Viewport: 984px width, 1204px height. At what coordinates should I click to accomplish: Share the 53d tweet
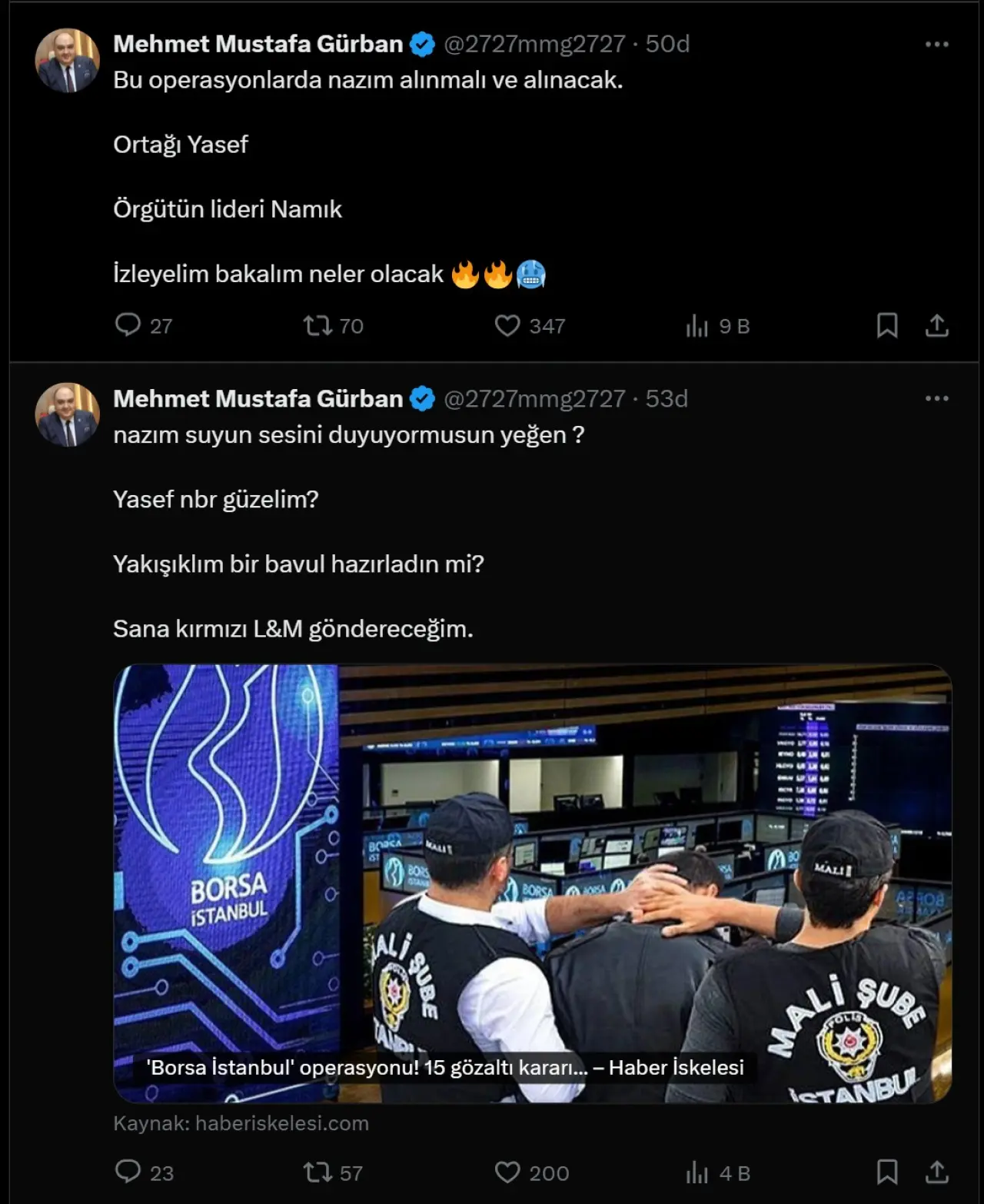click(x=936, y=1172)
